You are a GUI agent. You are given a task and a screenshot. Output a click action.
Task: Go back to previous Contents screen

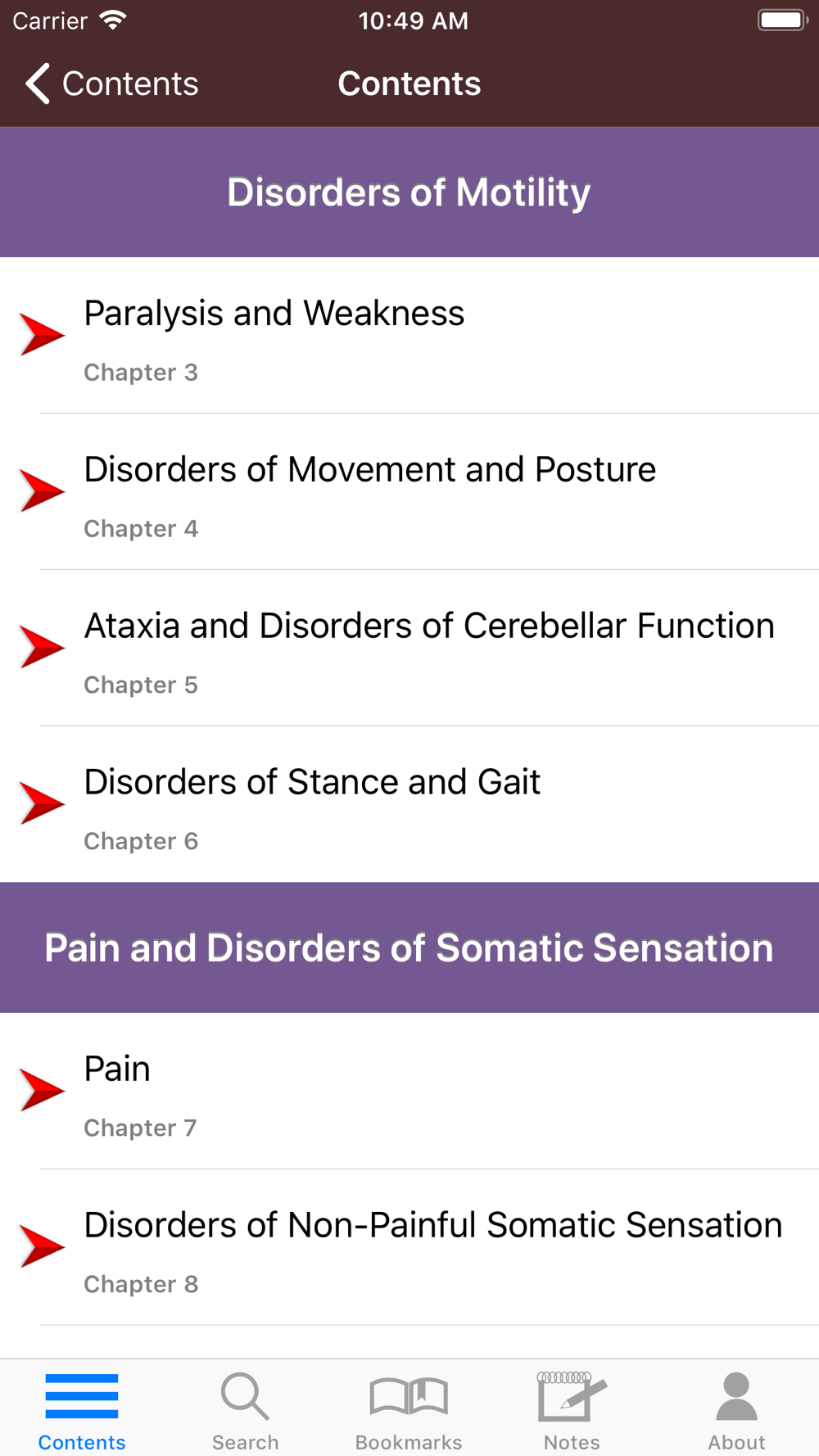click(112, 84)
